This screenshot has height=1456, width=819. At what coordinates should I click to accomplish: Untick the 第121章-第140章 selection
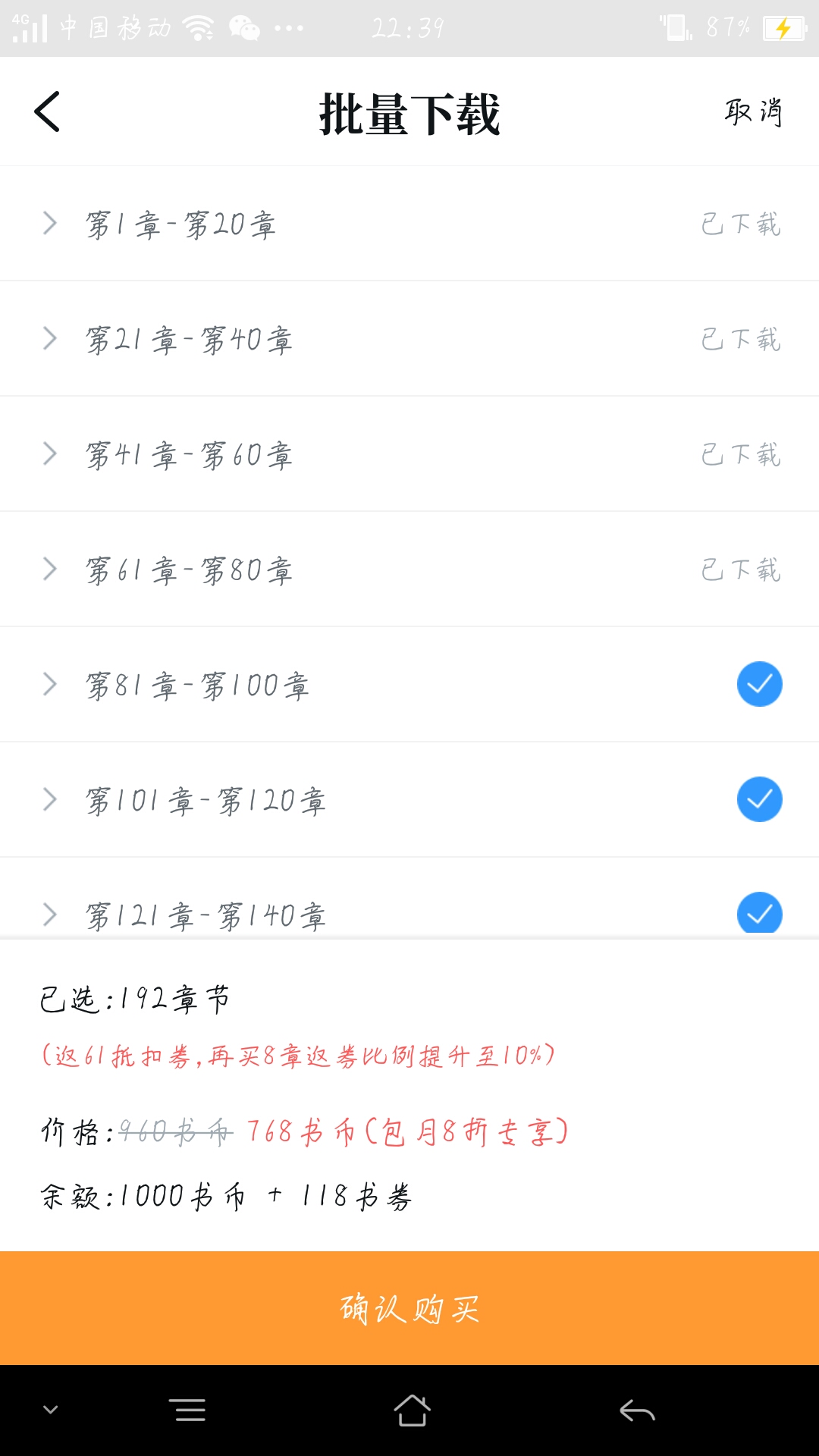point(759,913)
